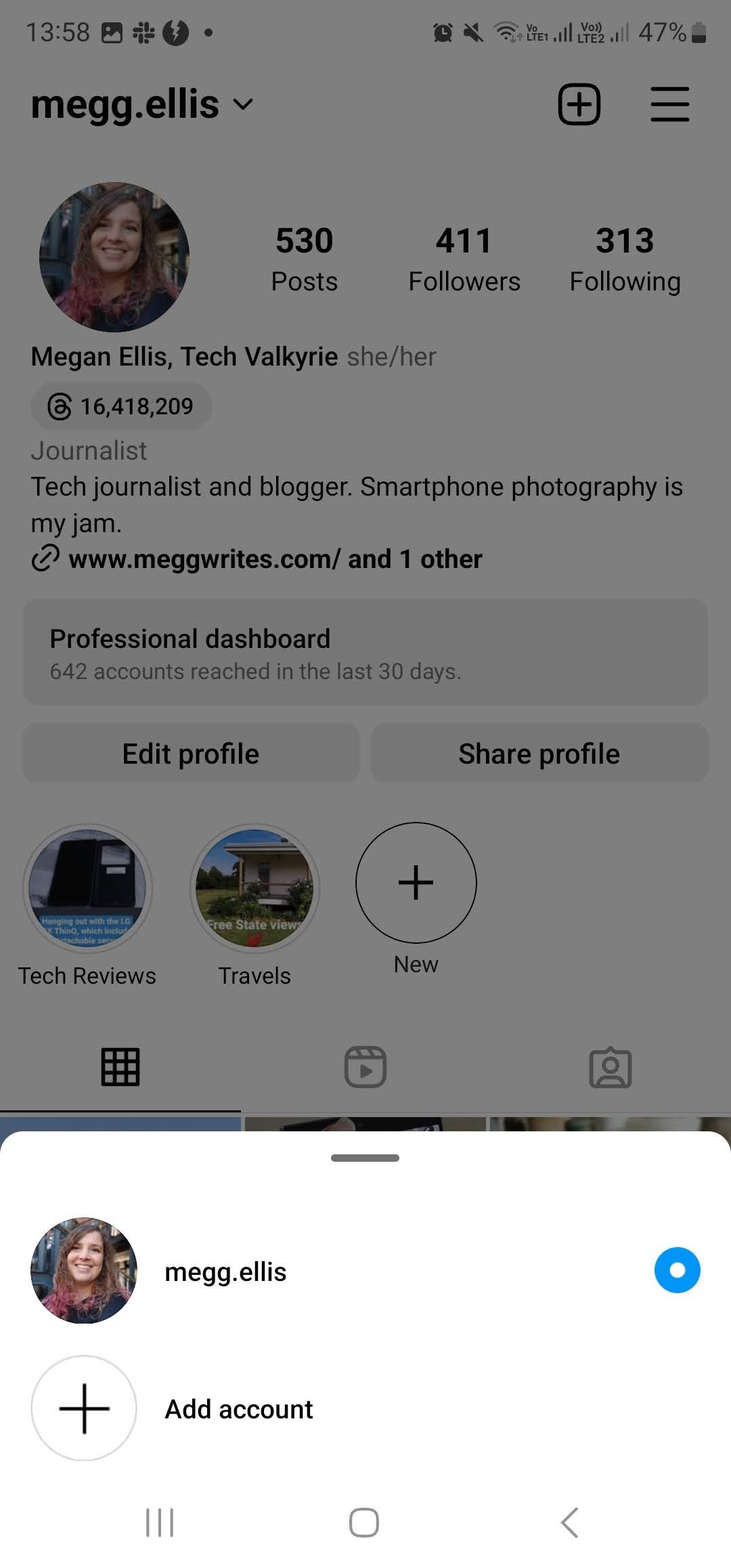Select the megg.ellis account radio button

pyautogui.click(x=677, y=1270)
